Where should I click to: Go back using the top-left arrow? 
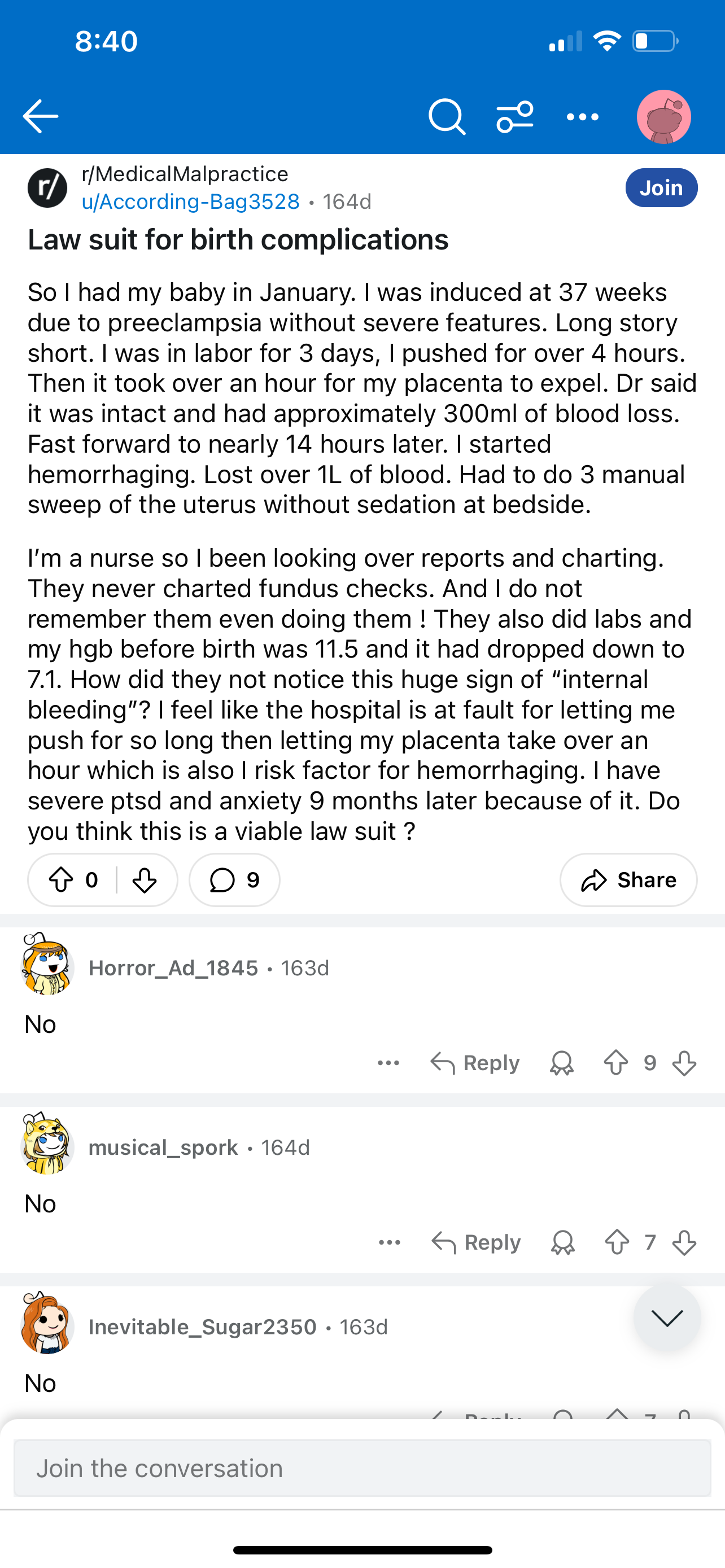(40, 116)
